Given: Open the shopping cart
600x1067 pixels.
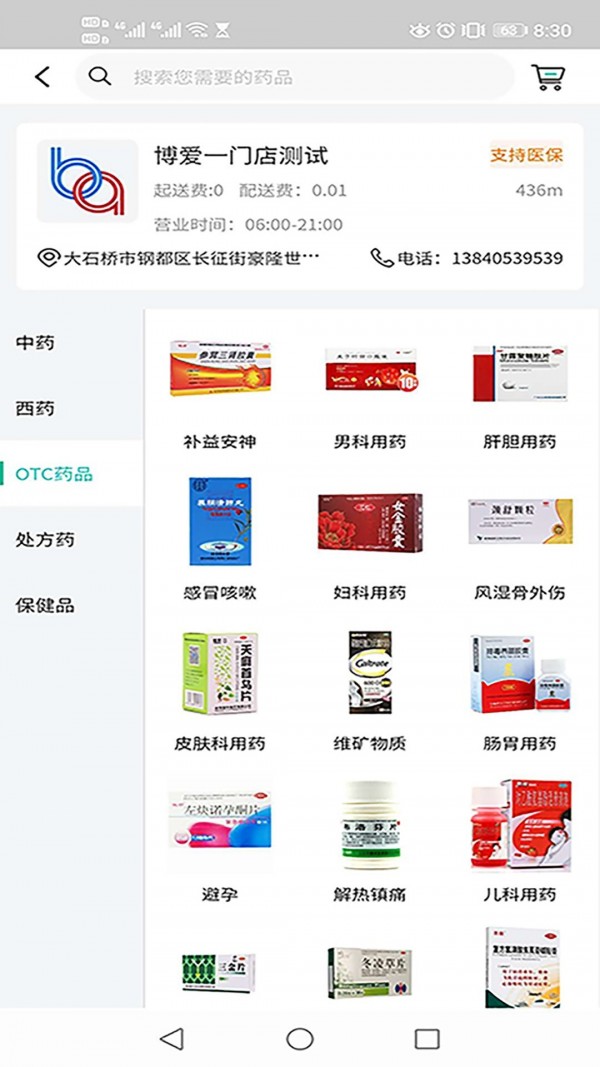Looking at the screenshot, I should pos(547,77).
